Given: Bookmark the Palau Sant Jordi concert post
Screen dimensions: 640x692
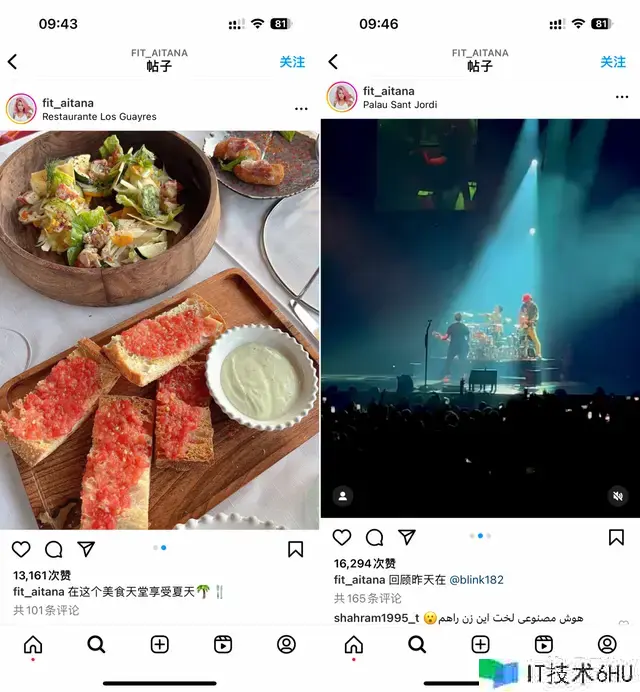Looking at the screenshot, I should pos(616,537).
